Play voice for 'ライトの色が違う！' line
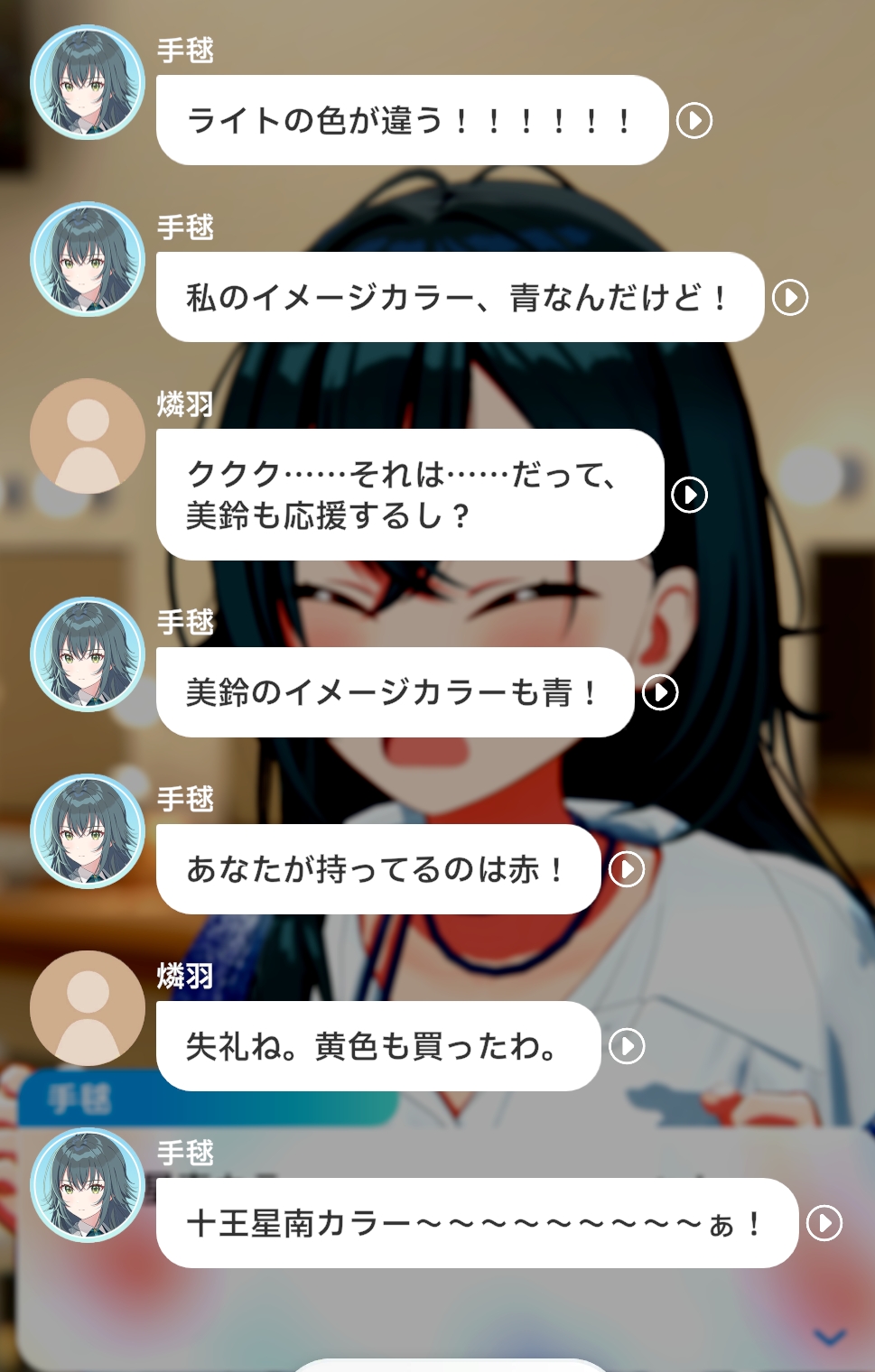 694,120
